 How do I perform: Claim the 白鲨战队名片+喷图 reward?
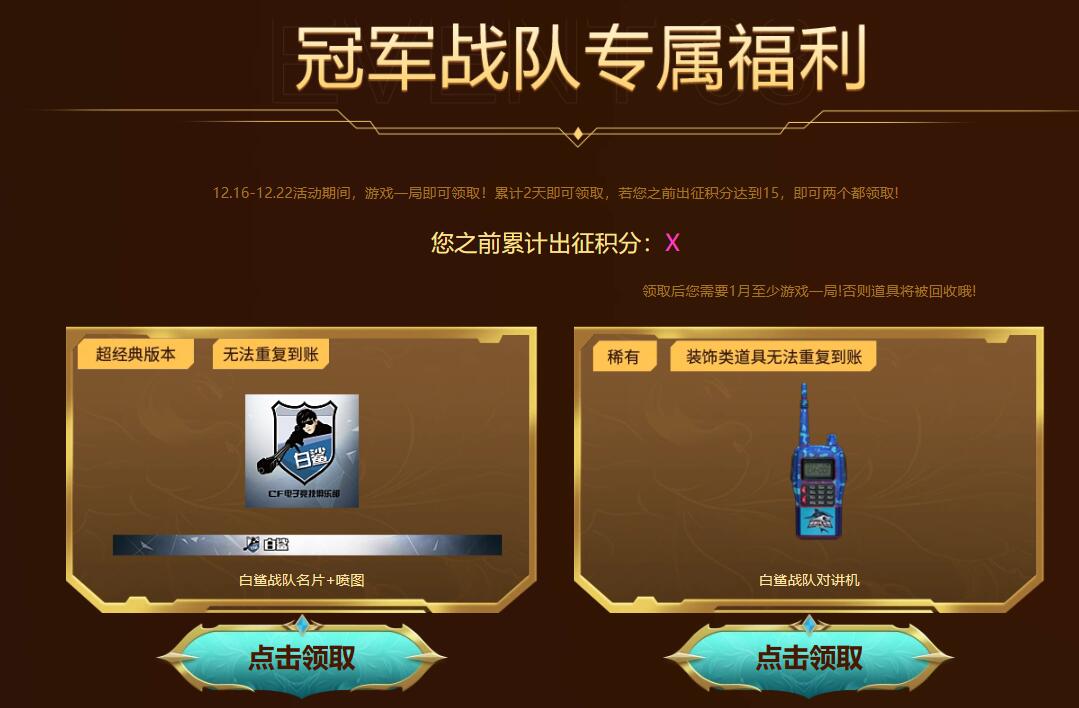[301, 657]
